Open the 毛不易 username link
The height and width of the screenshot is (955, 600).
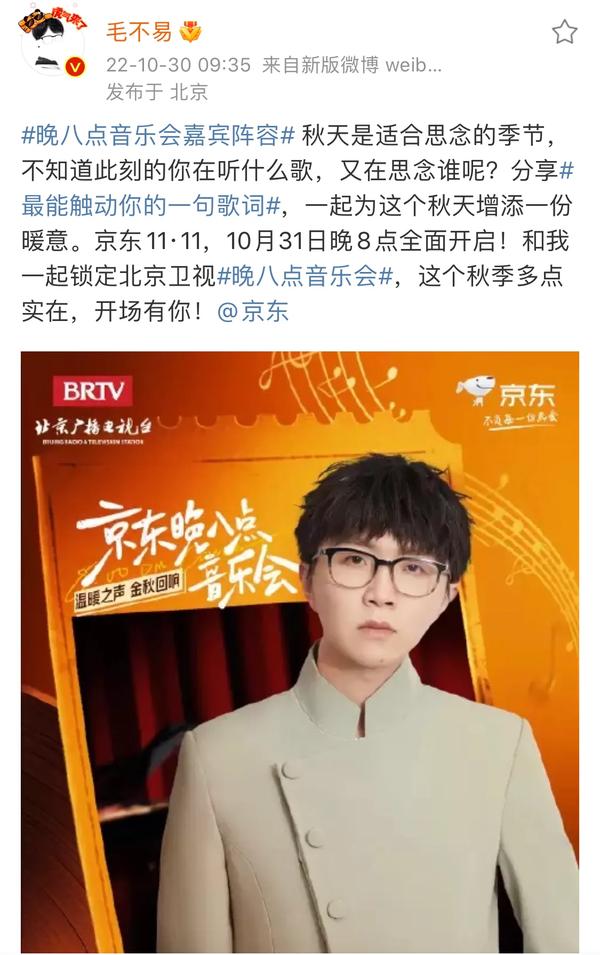pos(138,31)
